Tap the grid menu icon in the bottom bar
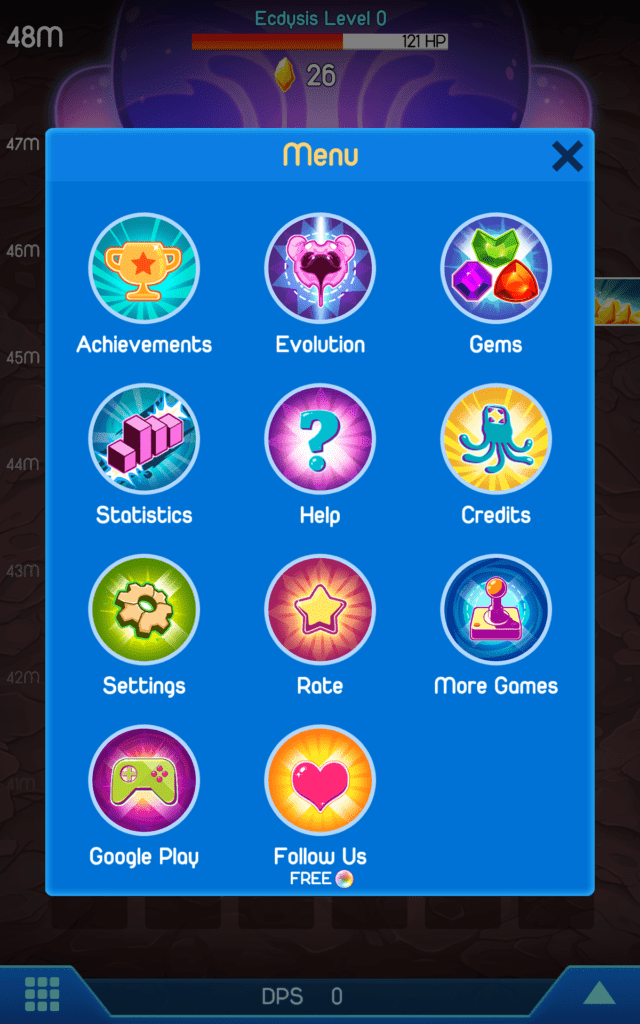640x1024 pixels. pyautogui.click(x=42, y=994)
